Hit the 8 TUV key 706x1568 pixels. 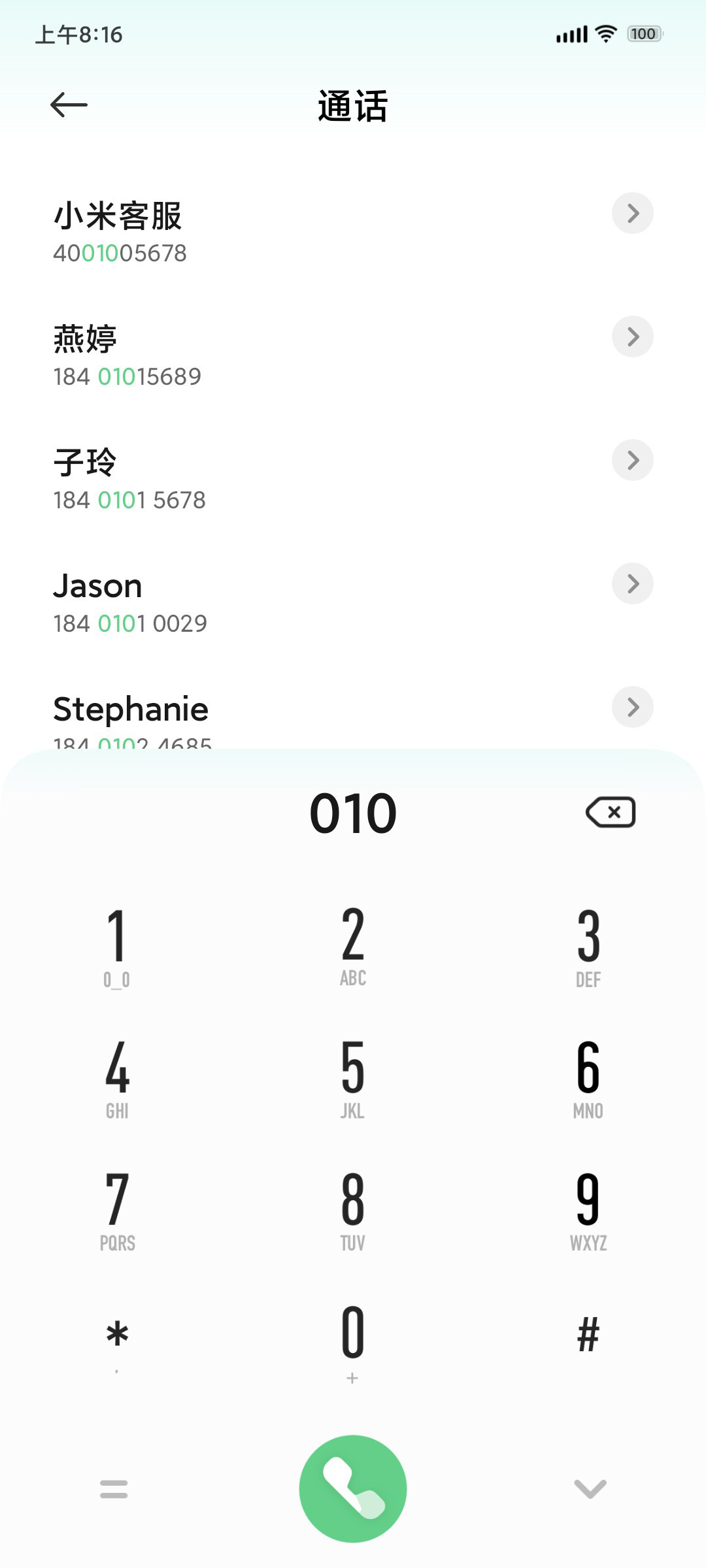(x=353, y=1211)
